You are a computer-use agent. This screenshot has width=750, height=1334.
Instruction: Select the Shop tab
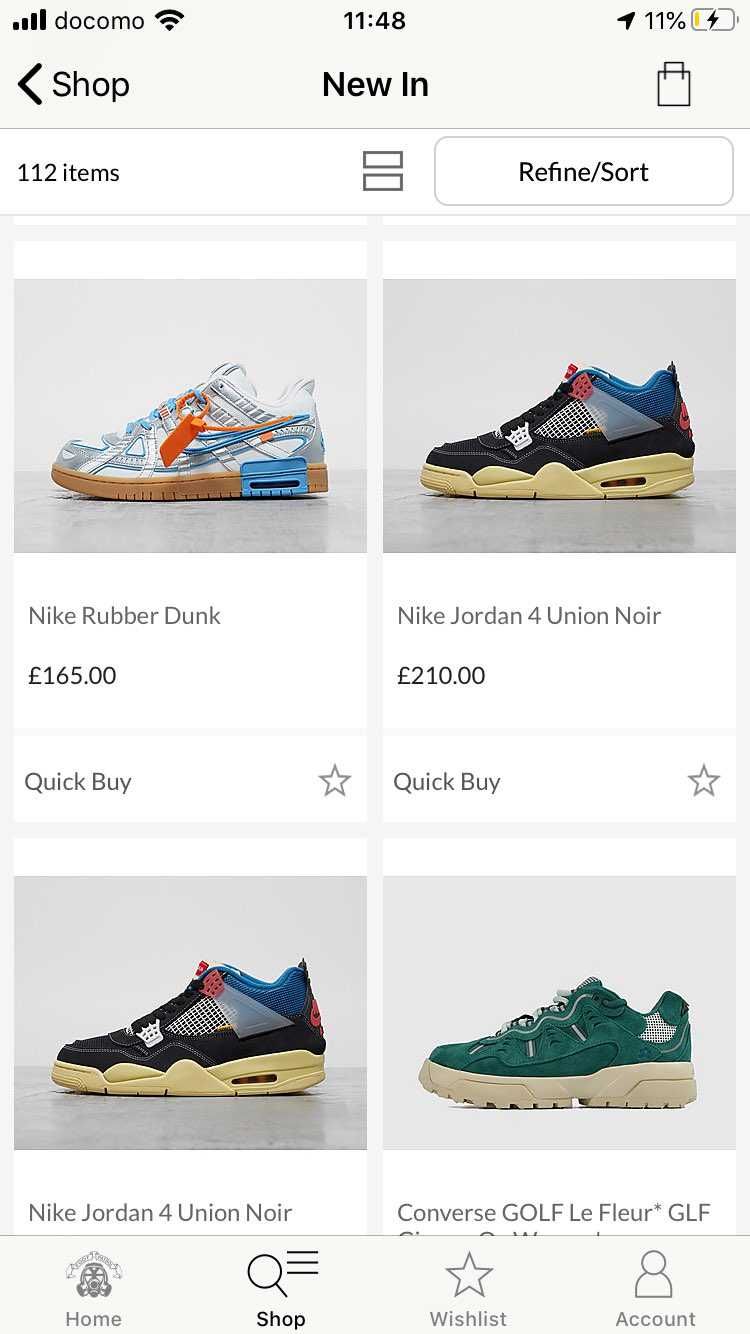[281, 1289]
